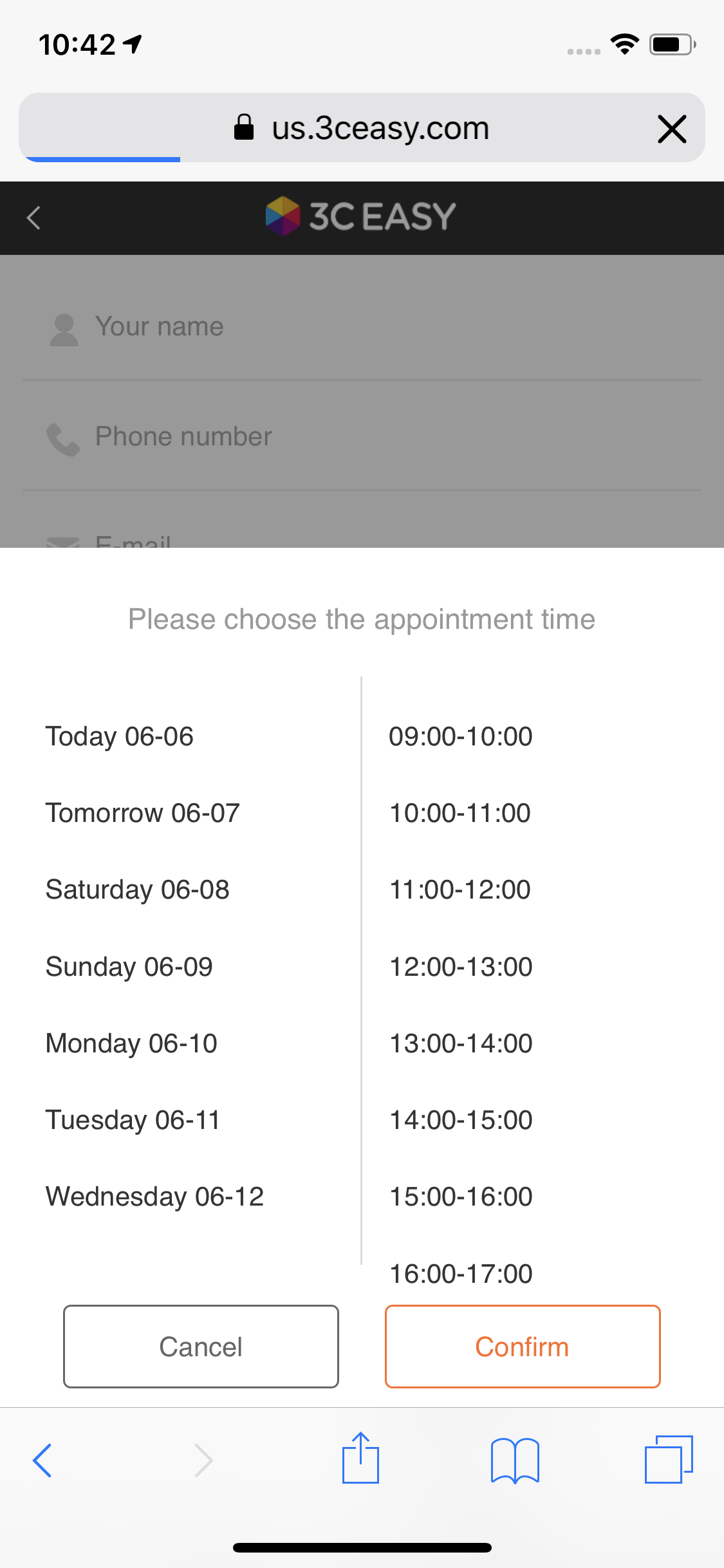Viewport: 724px width, 1568px height.
Task: Choose Monday 06-10 date
Action: [131, 1043]
